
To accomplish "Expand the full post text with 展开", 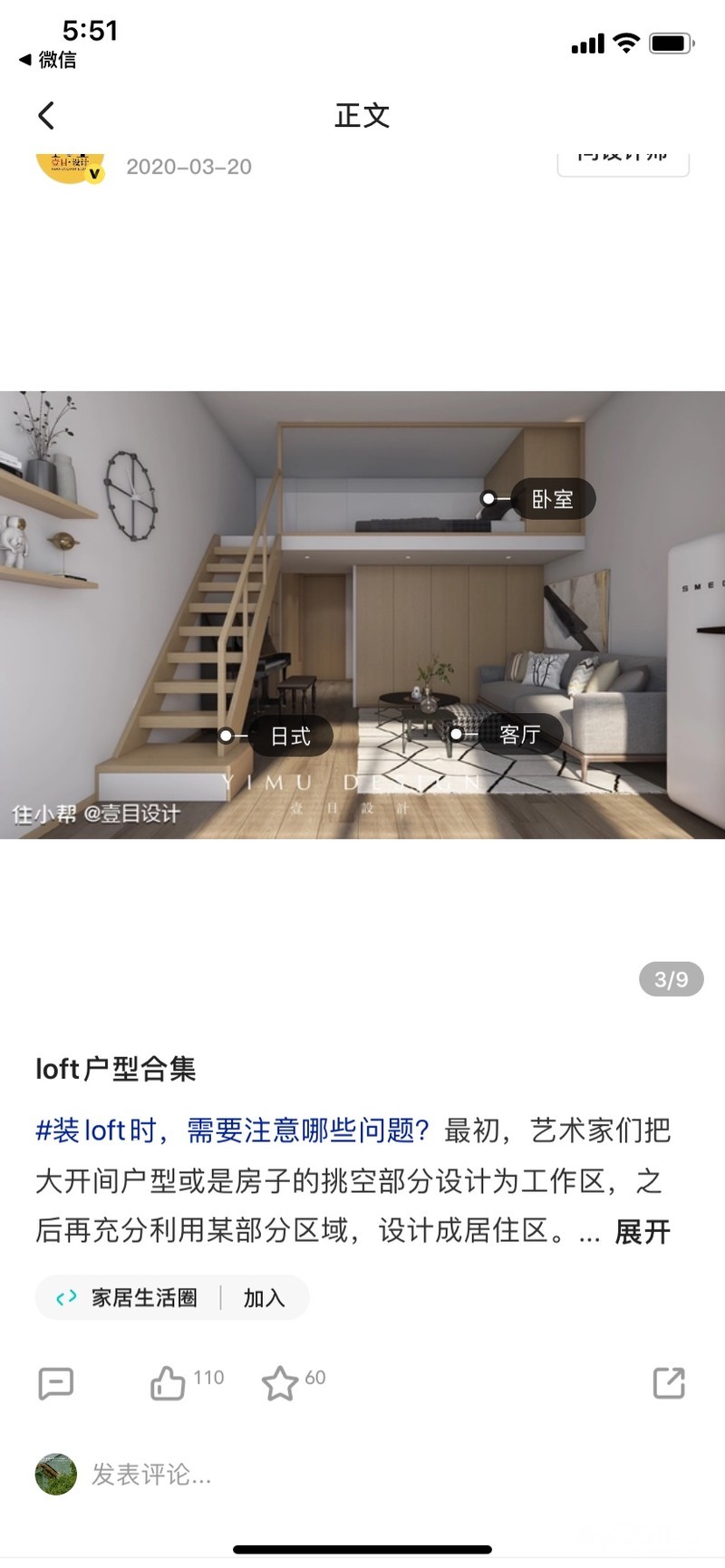I will coord(643,1231).
